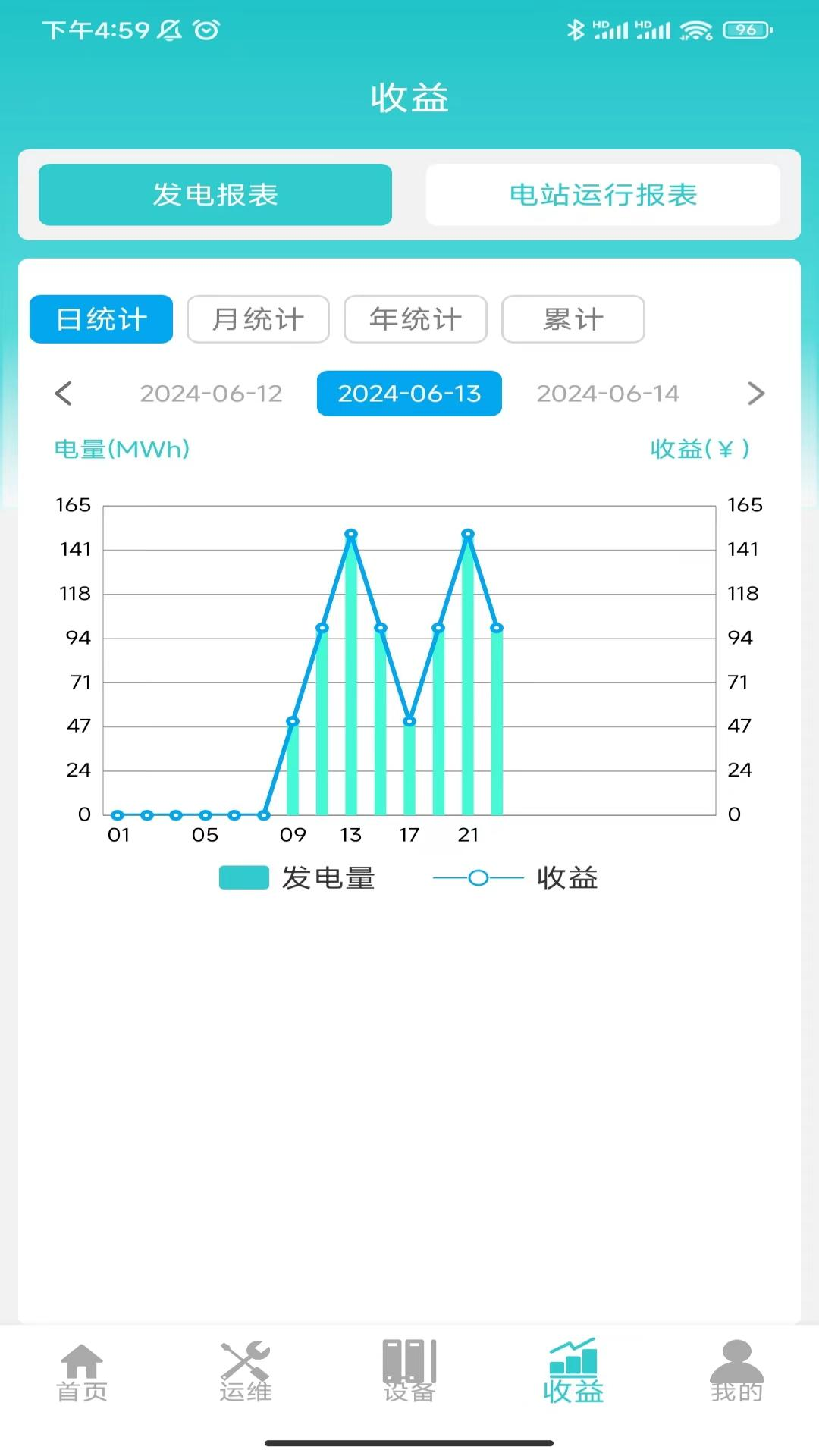Switch to 电站运行报表 report view
Image resolution: width=819 pixels, height=1456 pixels.
click(x=604, y=195)
